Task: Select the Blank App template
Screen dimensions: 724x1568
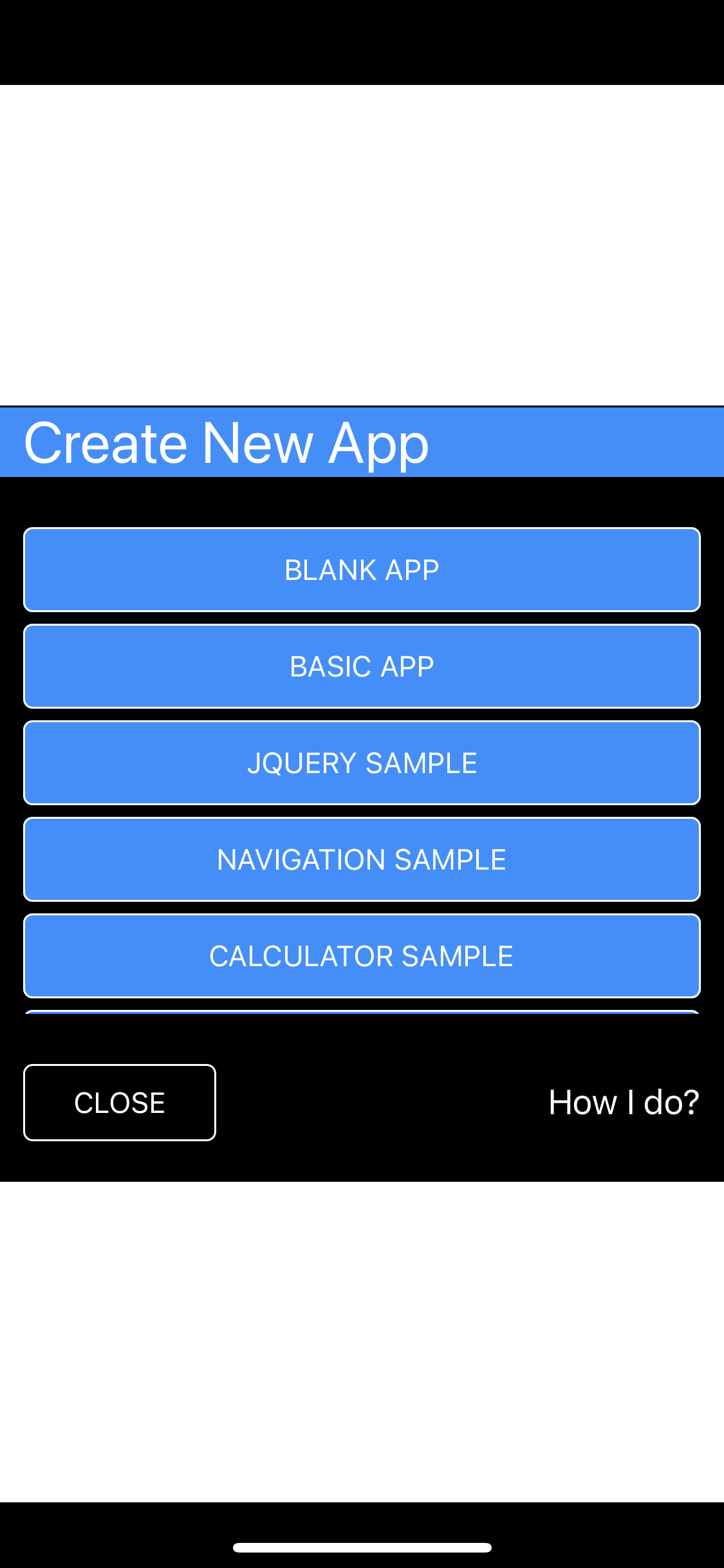Action: pyautogui.click(x=362, y=570)
